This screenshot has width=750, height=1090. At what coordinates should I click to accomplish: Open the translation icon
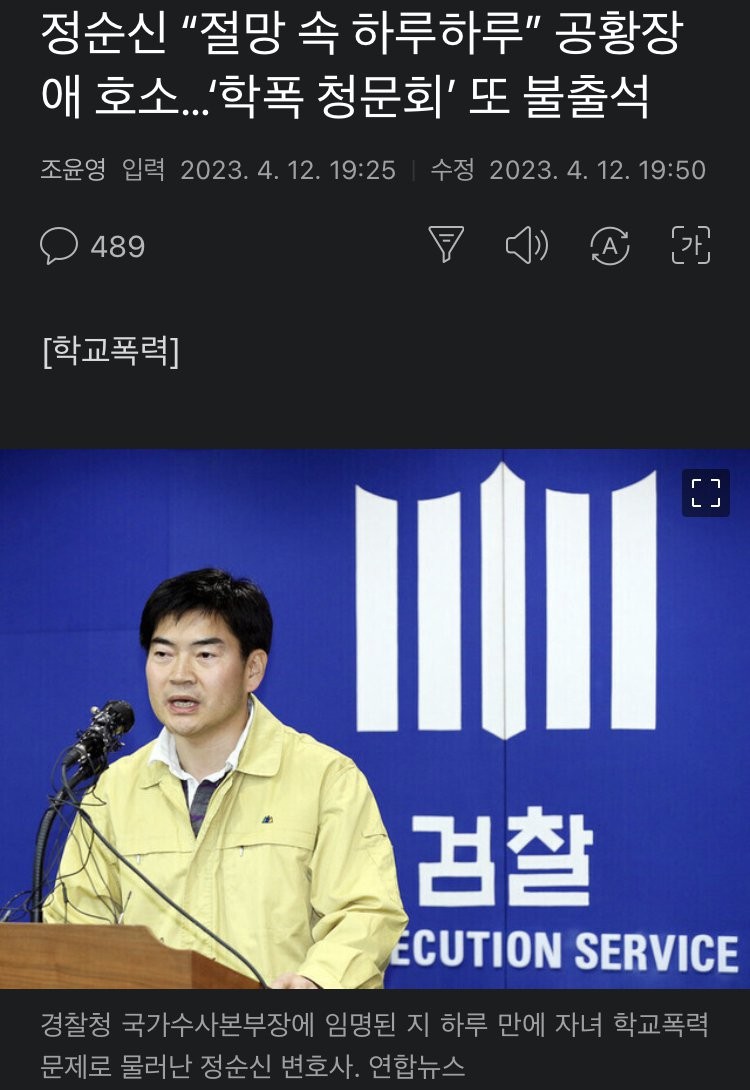click(609, 245)
